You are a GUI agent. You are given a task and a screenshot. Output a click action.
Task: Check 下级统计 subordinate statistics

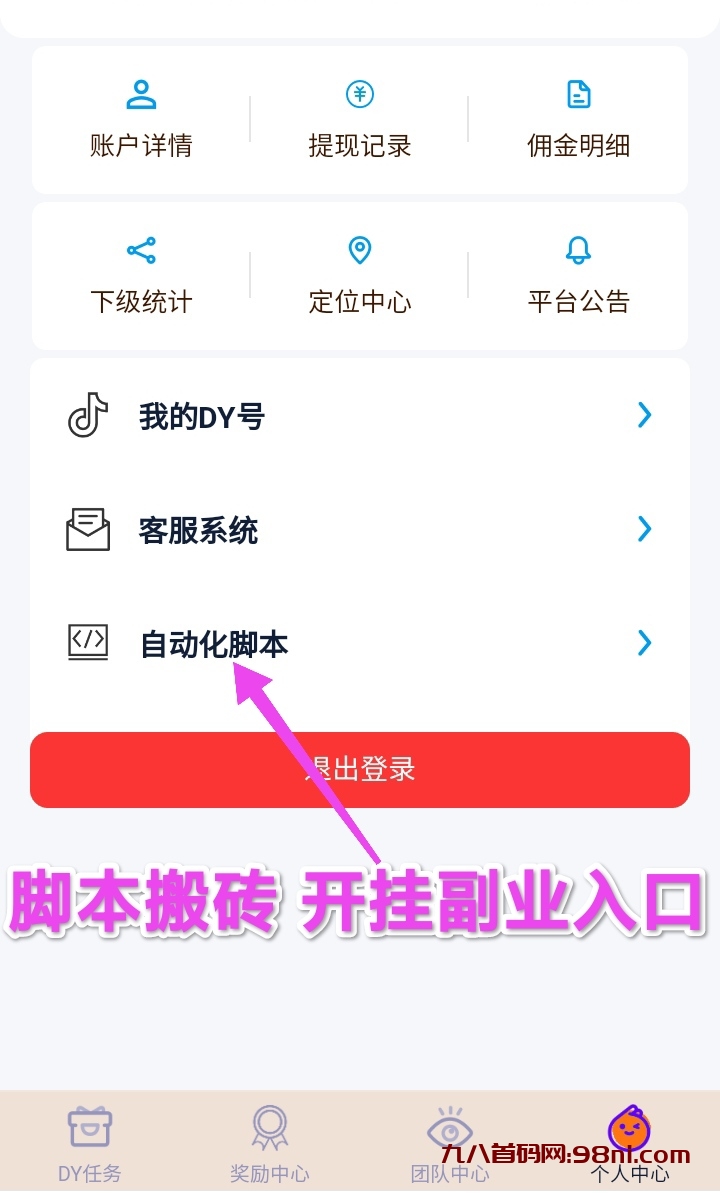pyautogui.click(x=141, y=276)
